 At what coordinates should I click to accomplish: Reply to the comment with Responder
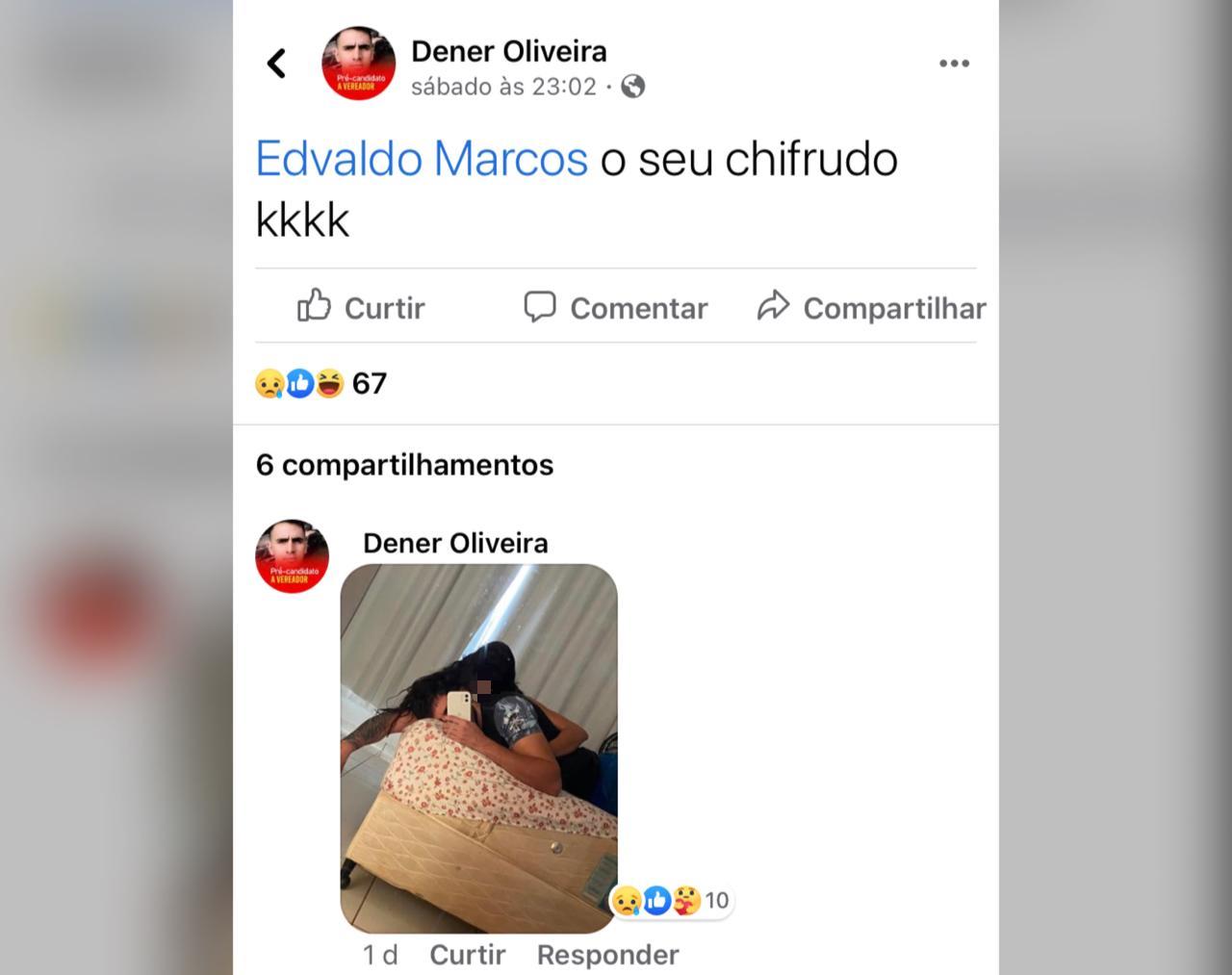point(607,955)
